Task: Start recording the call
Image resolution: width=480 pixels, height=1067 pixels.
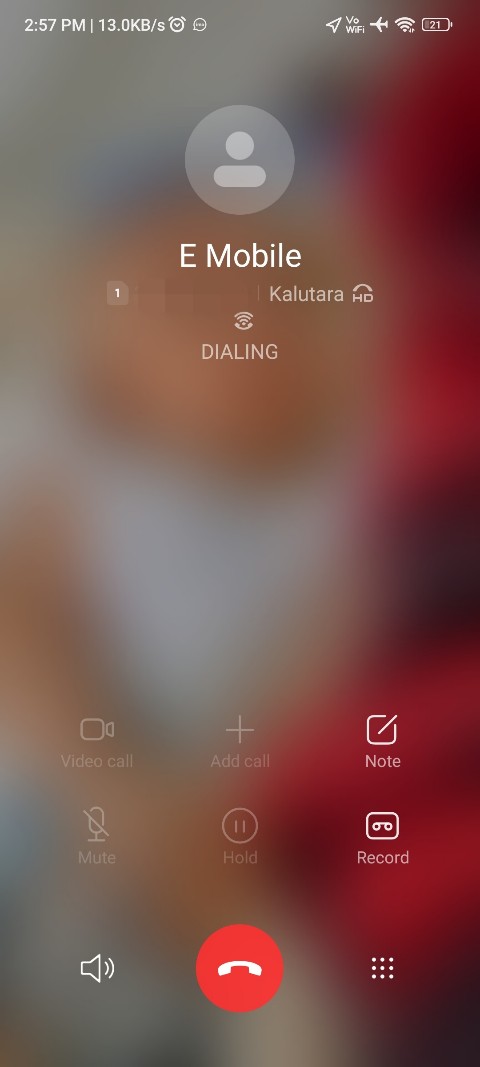Action: pyautogui.click(x=383, y=838)
